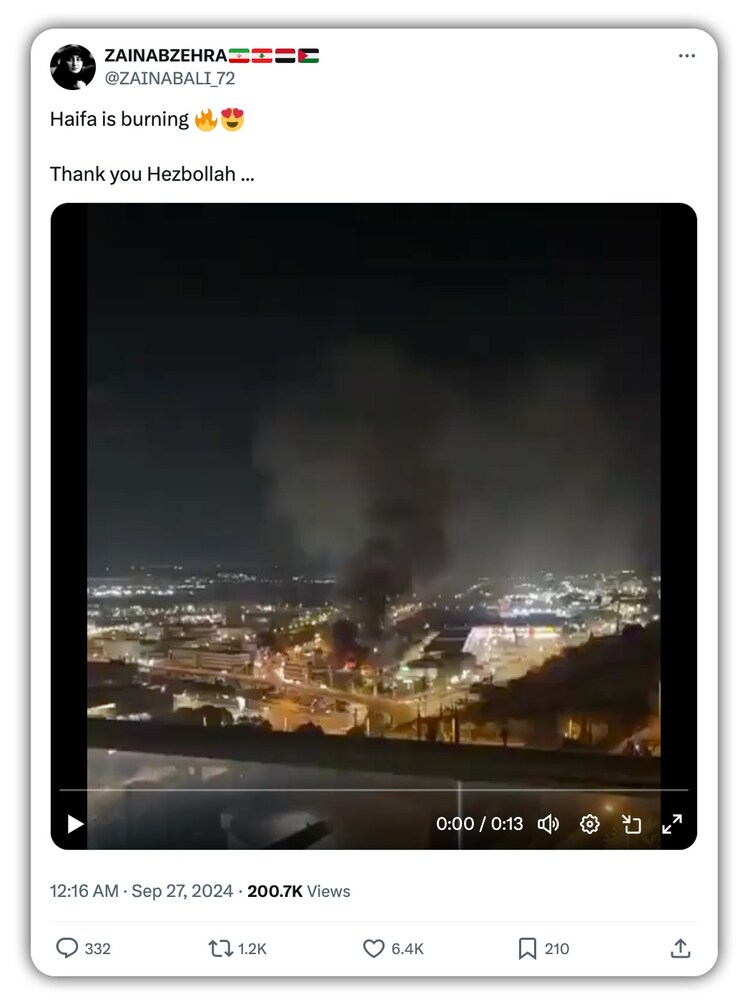Screen dimensions: 750x1007
Task: Repost this tweet
Action: tap(220, 948)
